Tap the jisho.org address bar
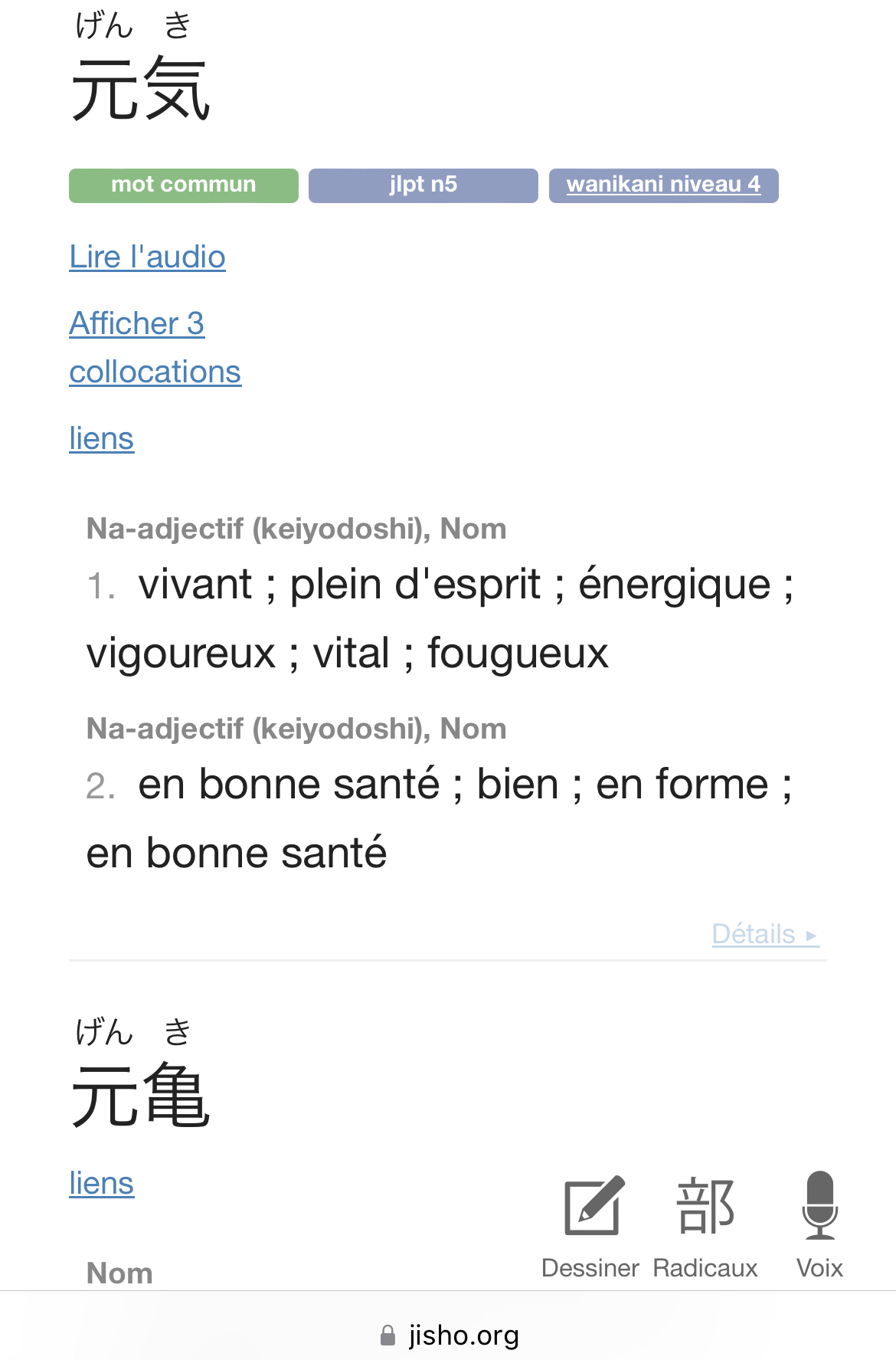The height and width of the screenshot is (1360, 896). pos(449,1335)
